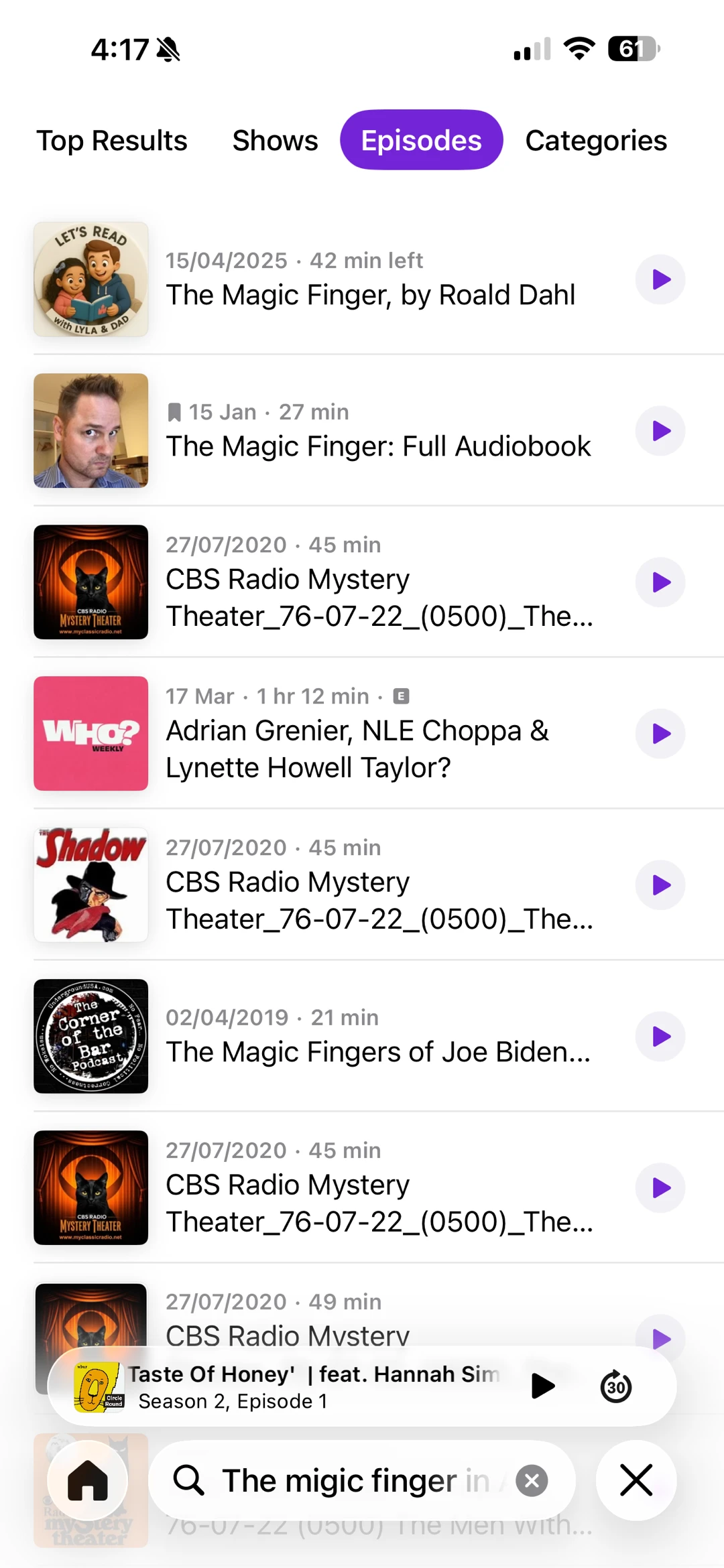Play The Magic Finger, by Roald Dahl

coord(660,279)
